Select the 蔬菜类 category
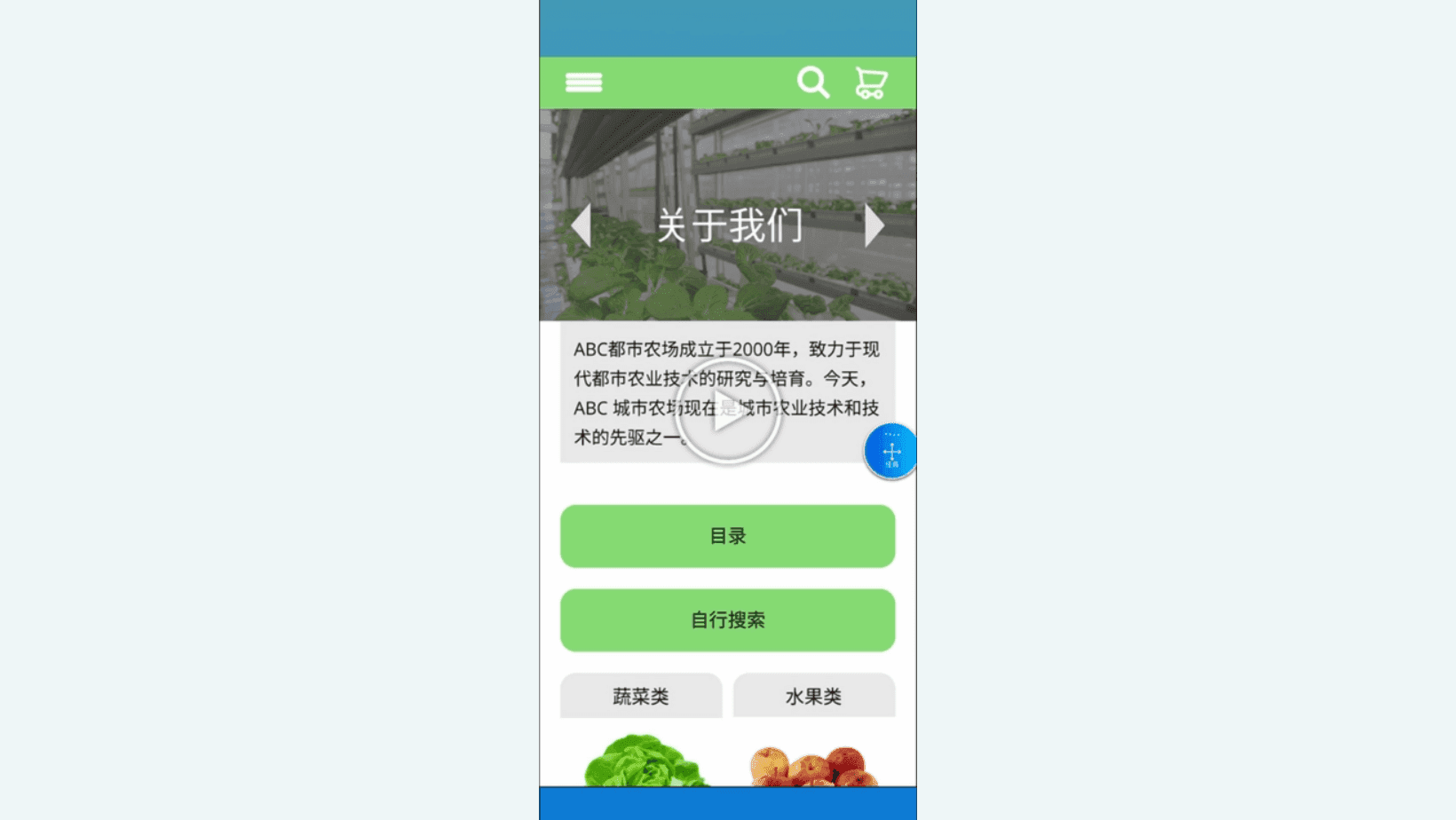1456x820 pixels. [x=641, y=696]
